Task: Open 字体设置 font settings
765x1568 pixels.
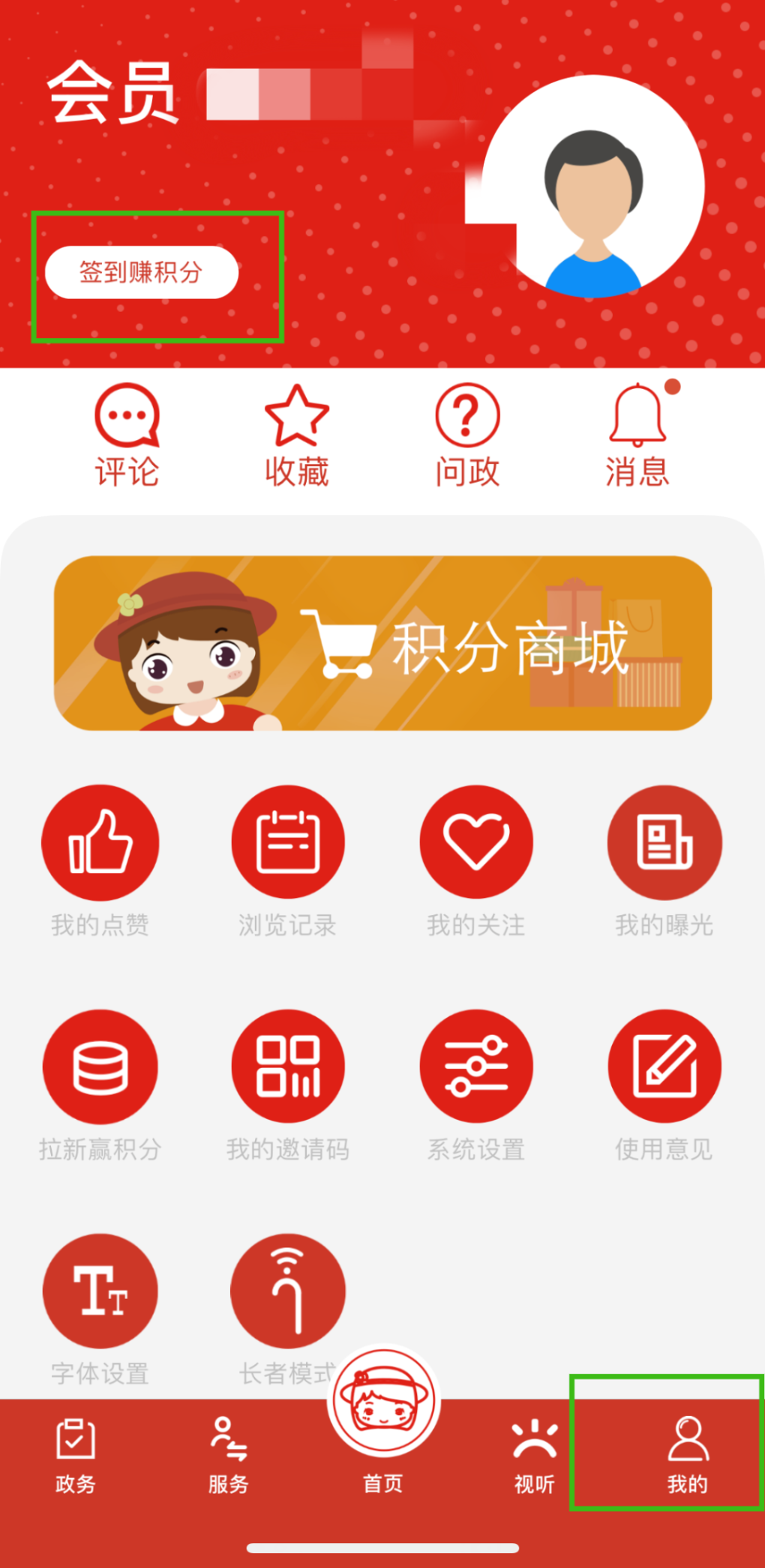Action: (x=100, y=1308)
